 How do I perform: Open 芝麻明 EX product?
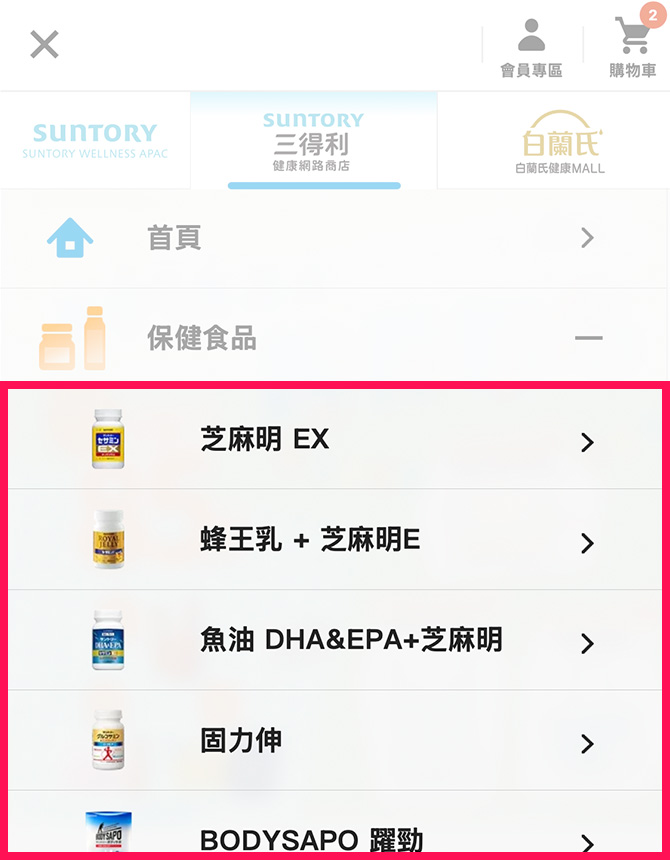(x=335, y=440)
